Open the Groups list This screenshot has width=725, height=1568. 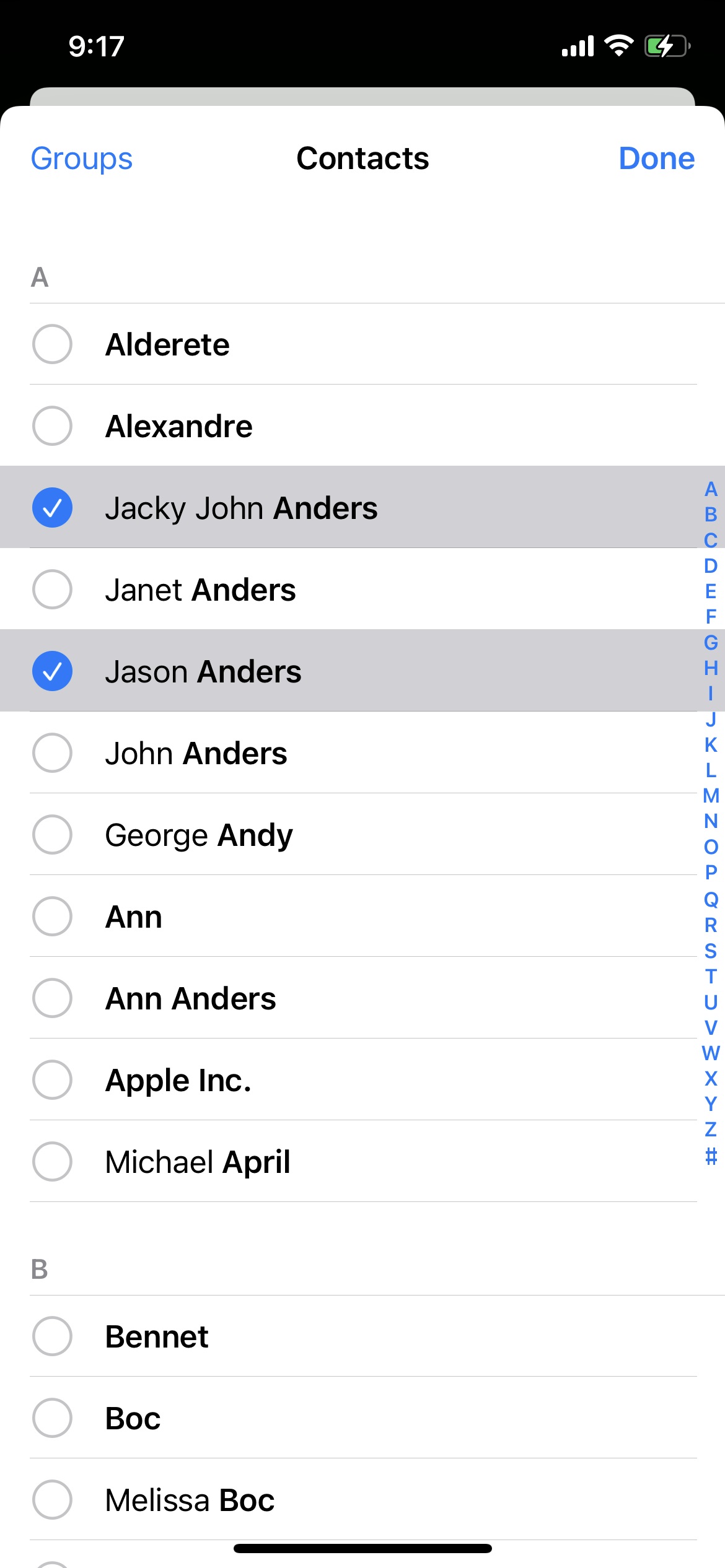point(82,159)
